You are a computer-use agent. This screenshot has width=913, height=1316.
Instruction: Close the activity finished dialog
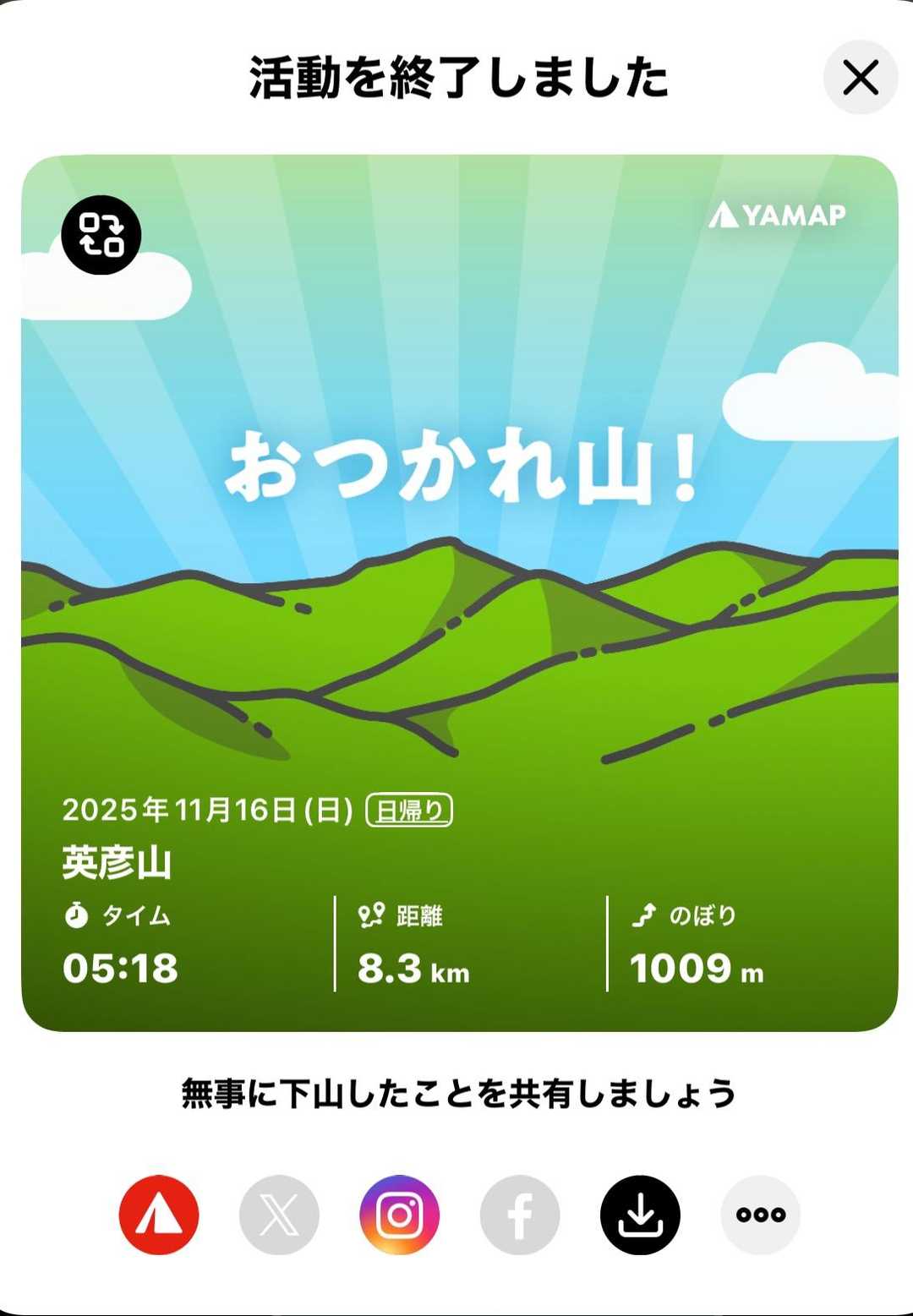point(860,78)
